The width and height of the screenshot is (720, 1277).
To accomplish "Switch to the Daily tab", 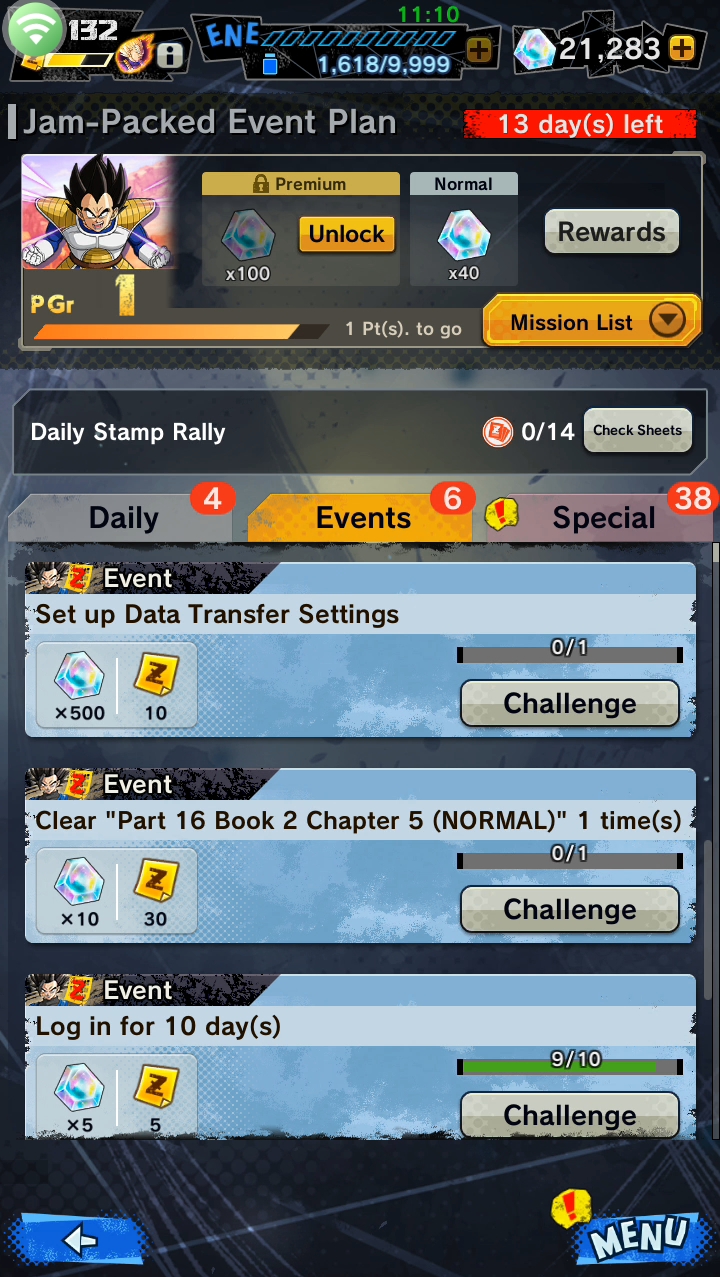I will (x=123, y=517).
